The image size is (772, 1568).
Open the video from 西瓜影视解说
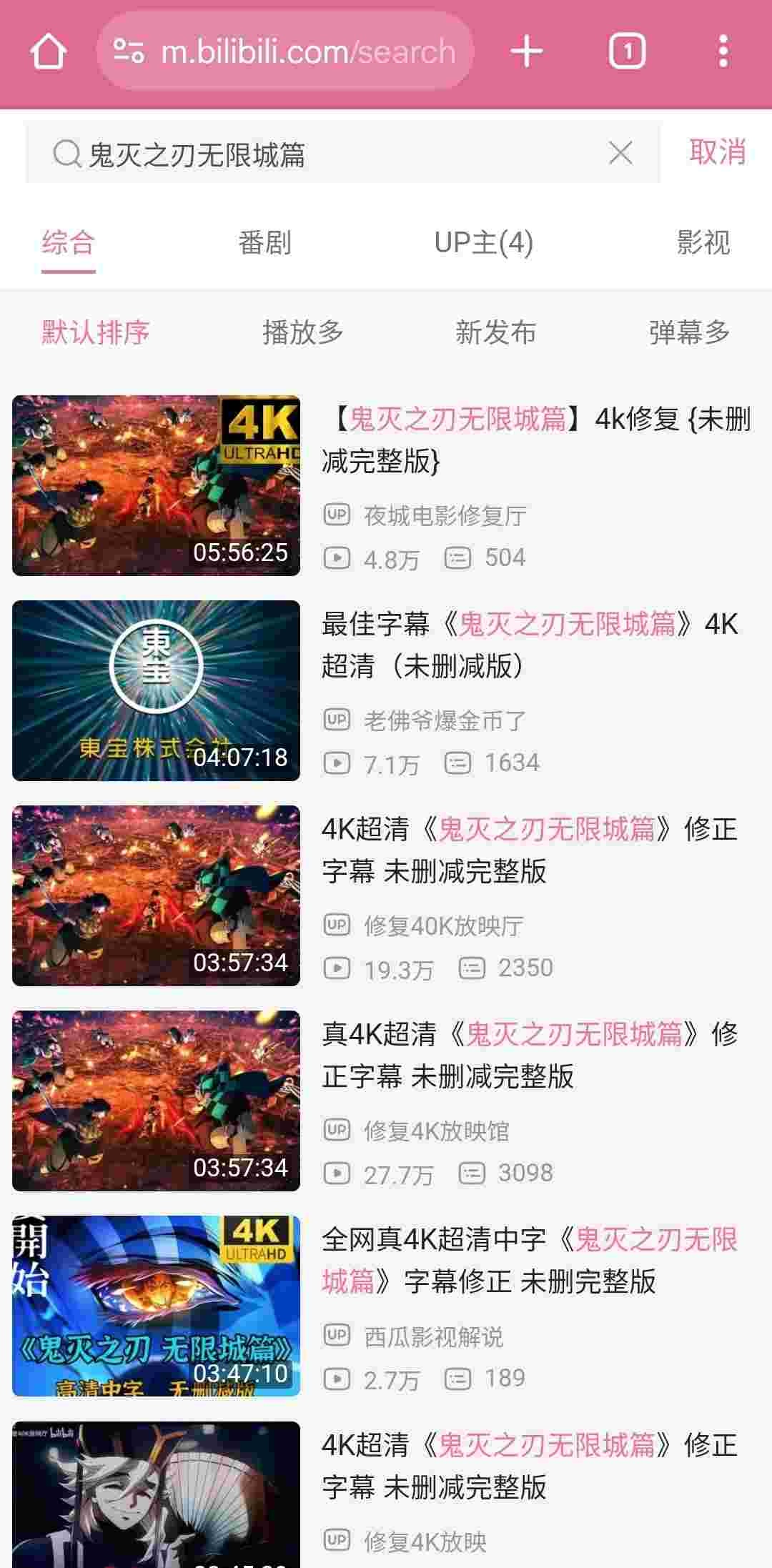(x=386, y=1306)
